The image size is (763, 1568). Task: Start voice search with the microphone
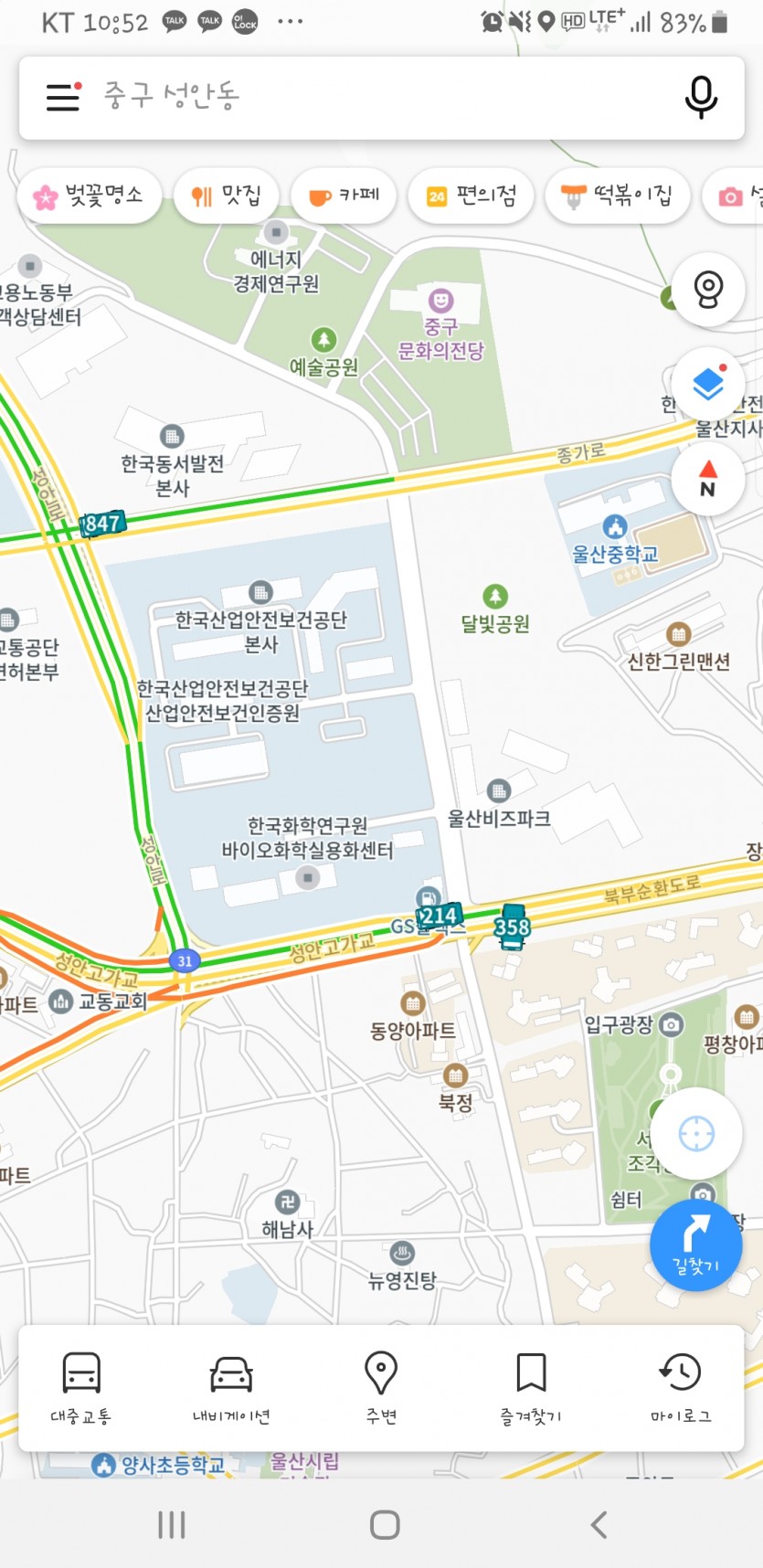point(701,97)
